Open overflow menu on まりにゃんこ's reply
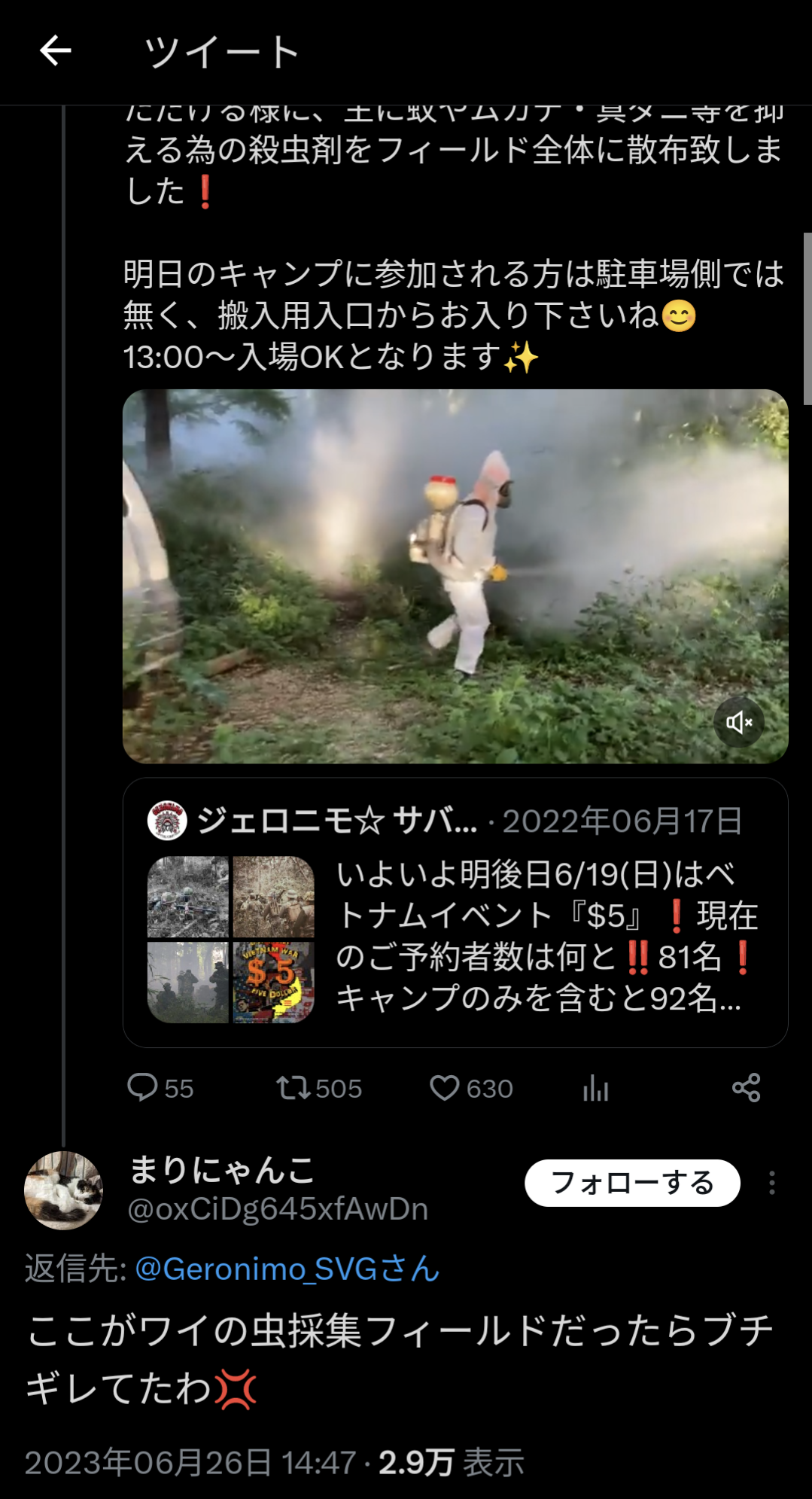 771,1183
